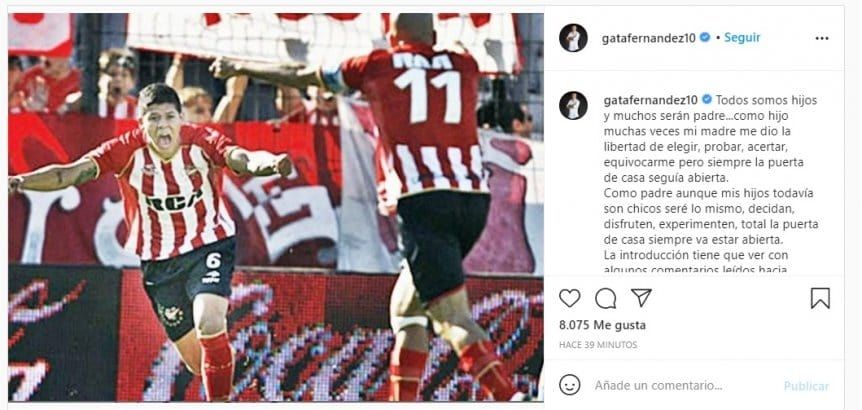Like this post with the heart icon
862x410 pixels.
tap(570, 298)
